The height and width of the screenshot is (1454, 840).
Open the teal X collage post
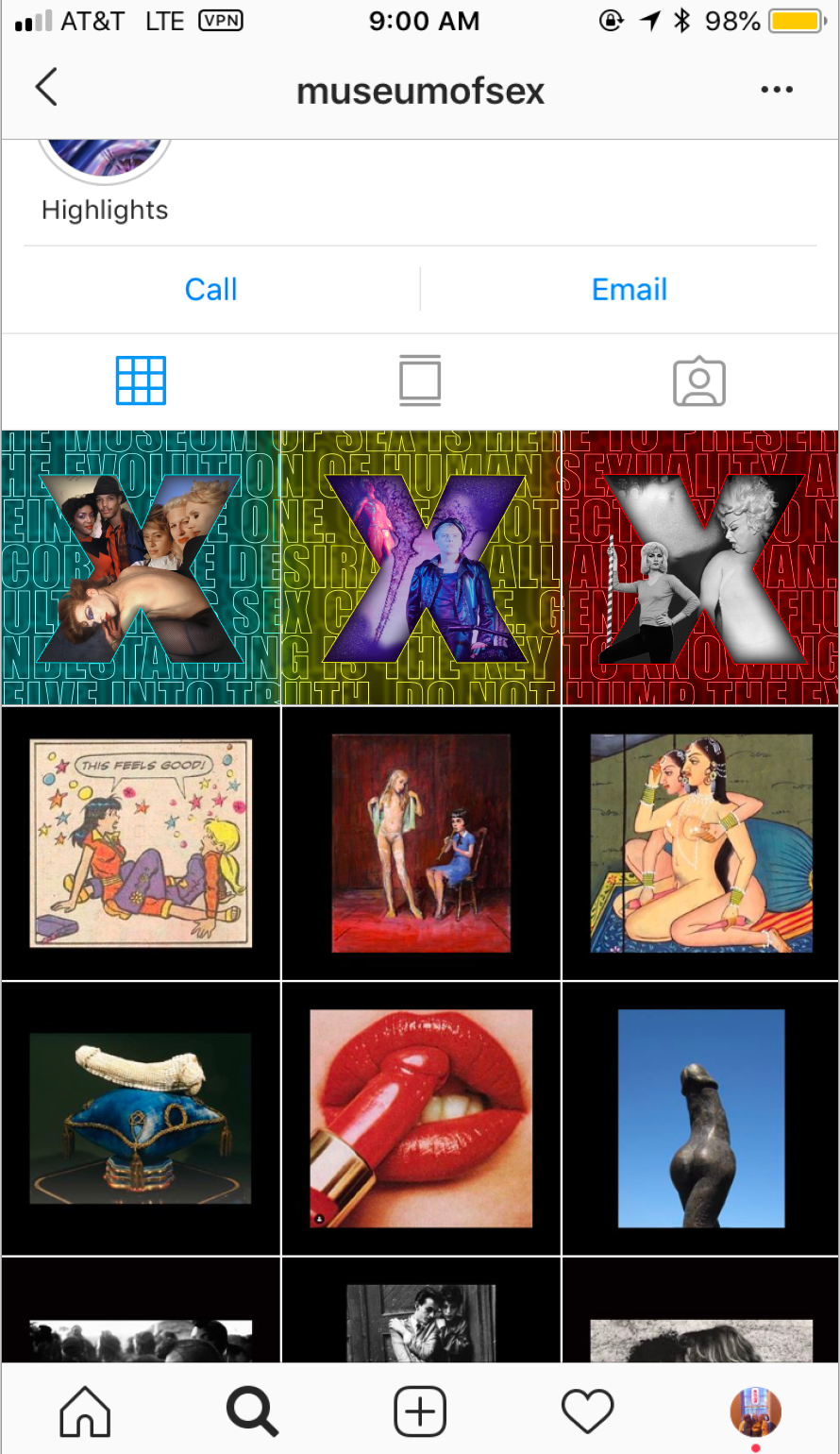pos(141,567)
